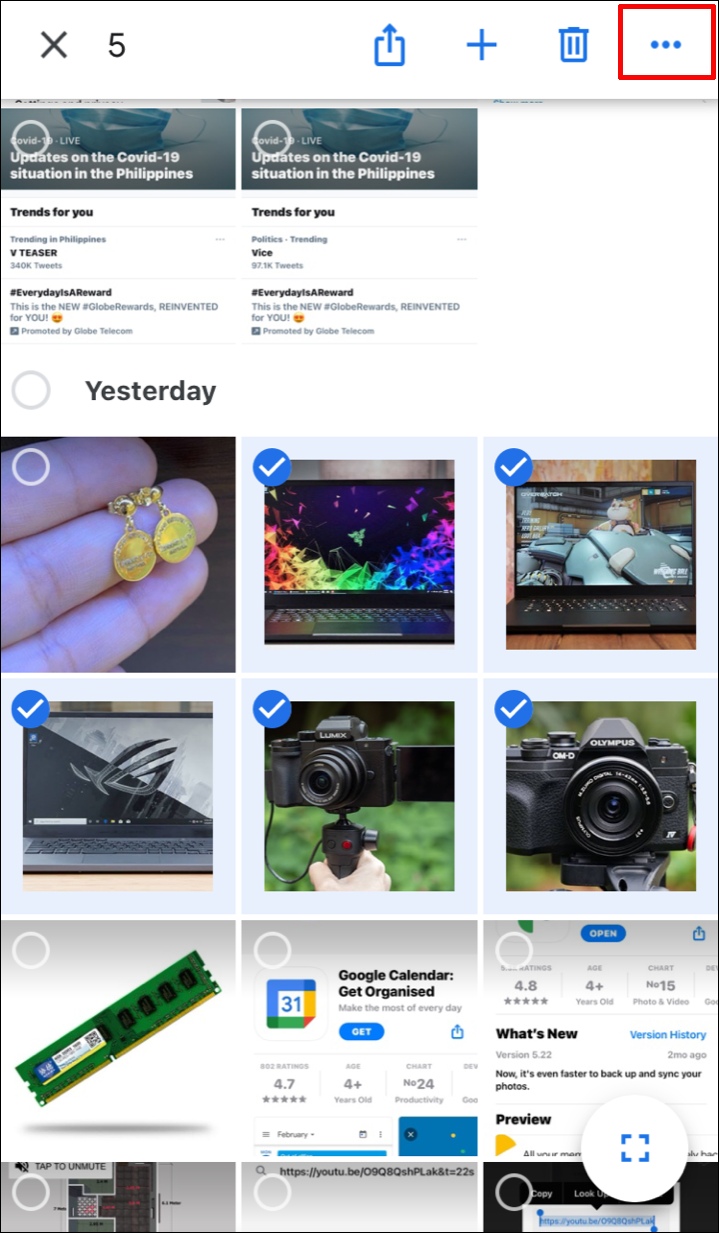Delete selected photos with the trash icon
This screenshot has height=1233, width=719.
(573, 45)
